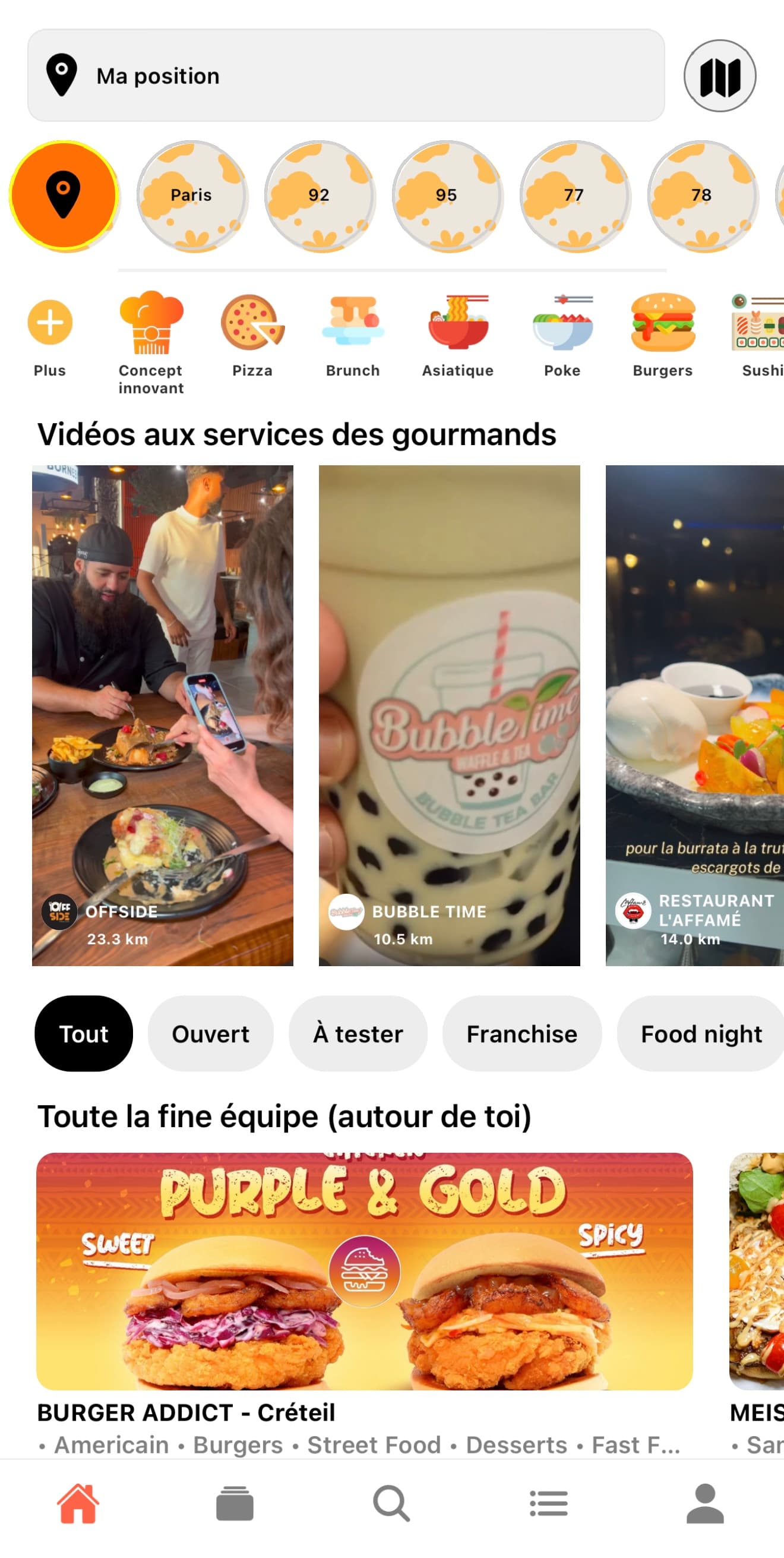The width and height of the screenshot is (784, 1558).
Task: Filter by Brunch category
Action: [x=353, y=335]
